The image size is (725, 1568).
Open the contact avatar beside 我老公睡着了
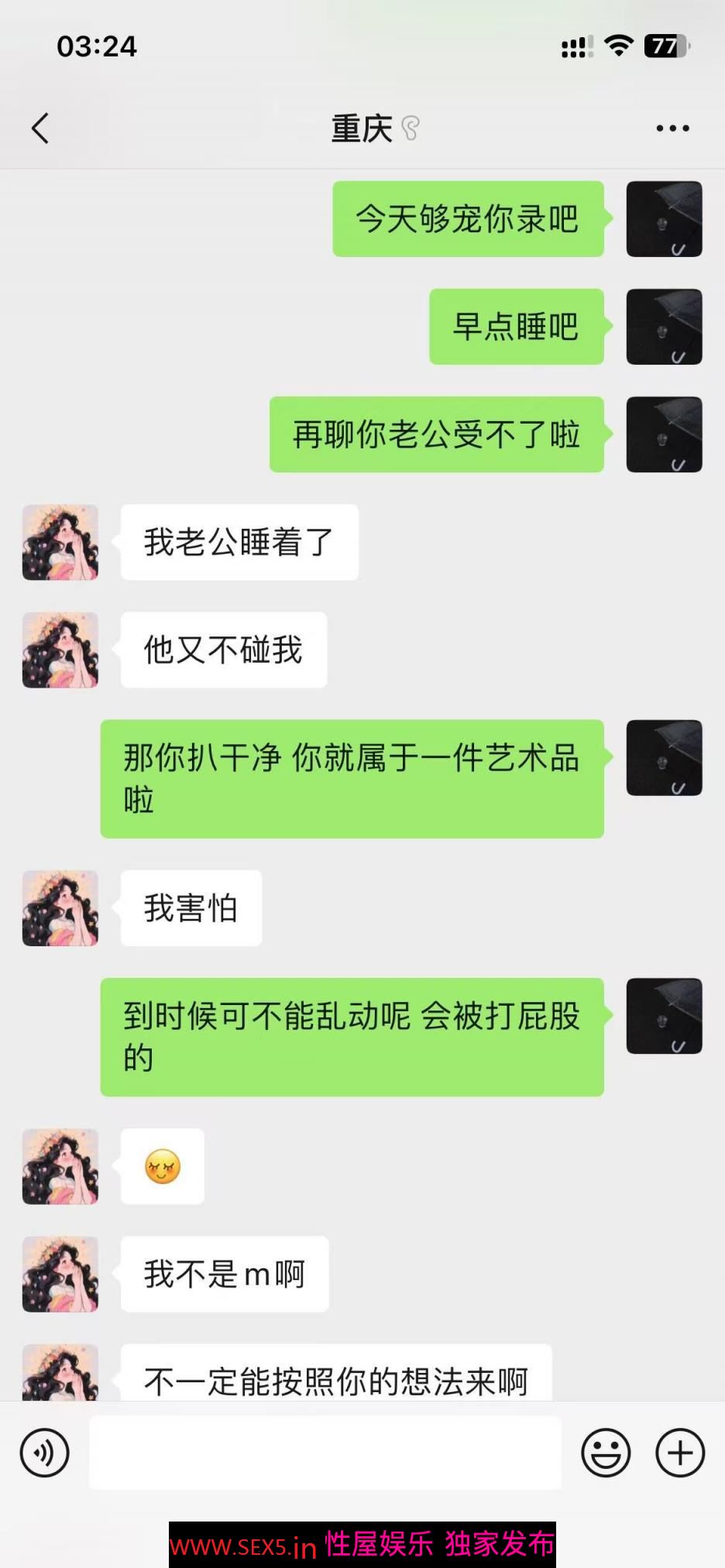pyautogui.click(x=60, y=542)
